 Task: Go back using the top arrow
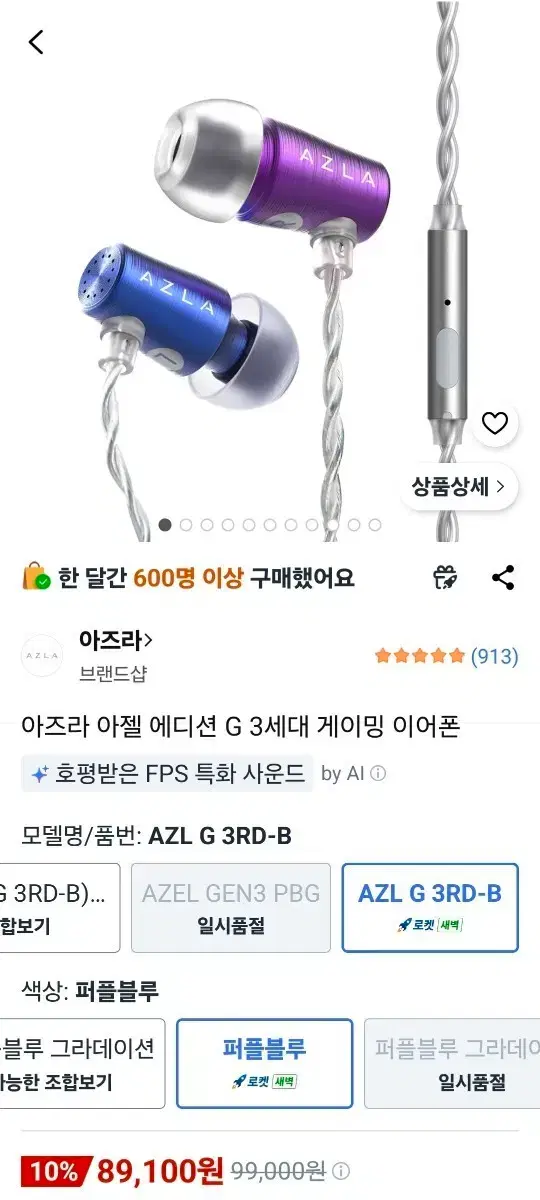[37, 42]
